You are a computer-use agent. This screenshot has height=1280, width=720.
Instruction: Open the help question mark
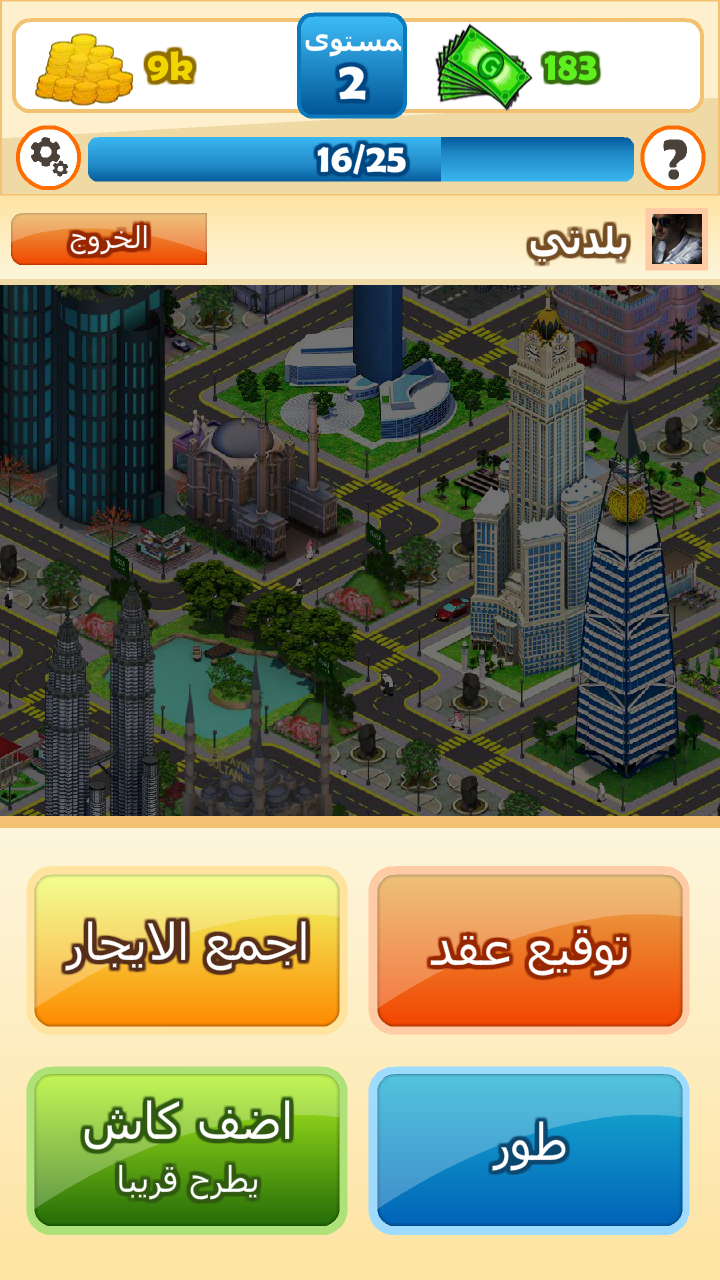(673, 158)
